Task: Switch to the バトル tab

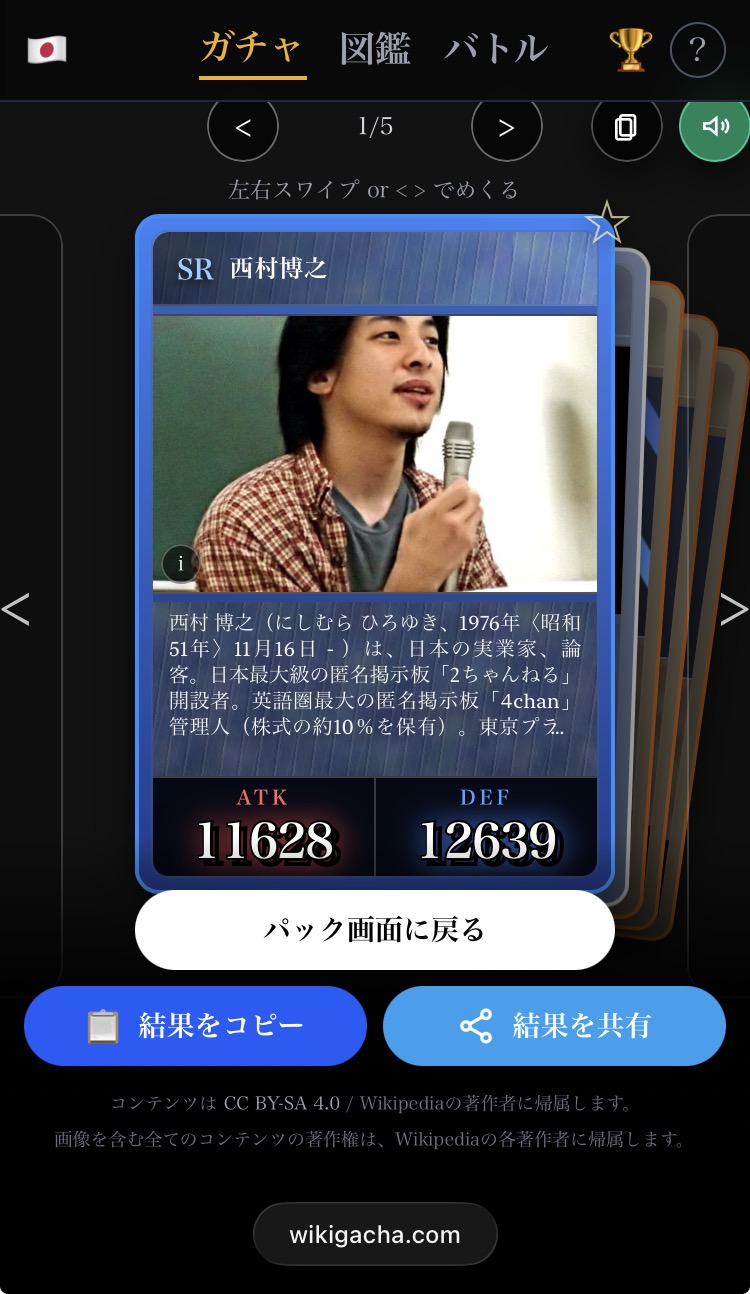Action: point(496,49)
